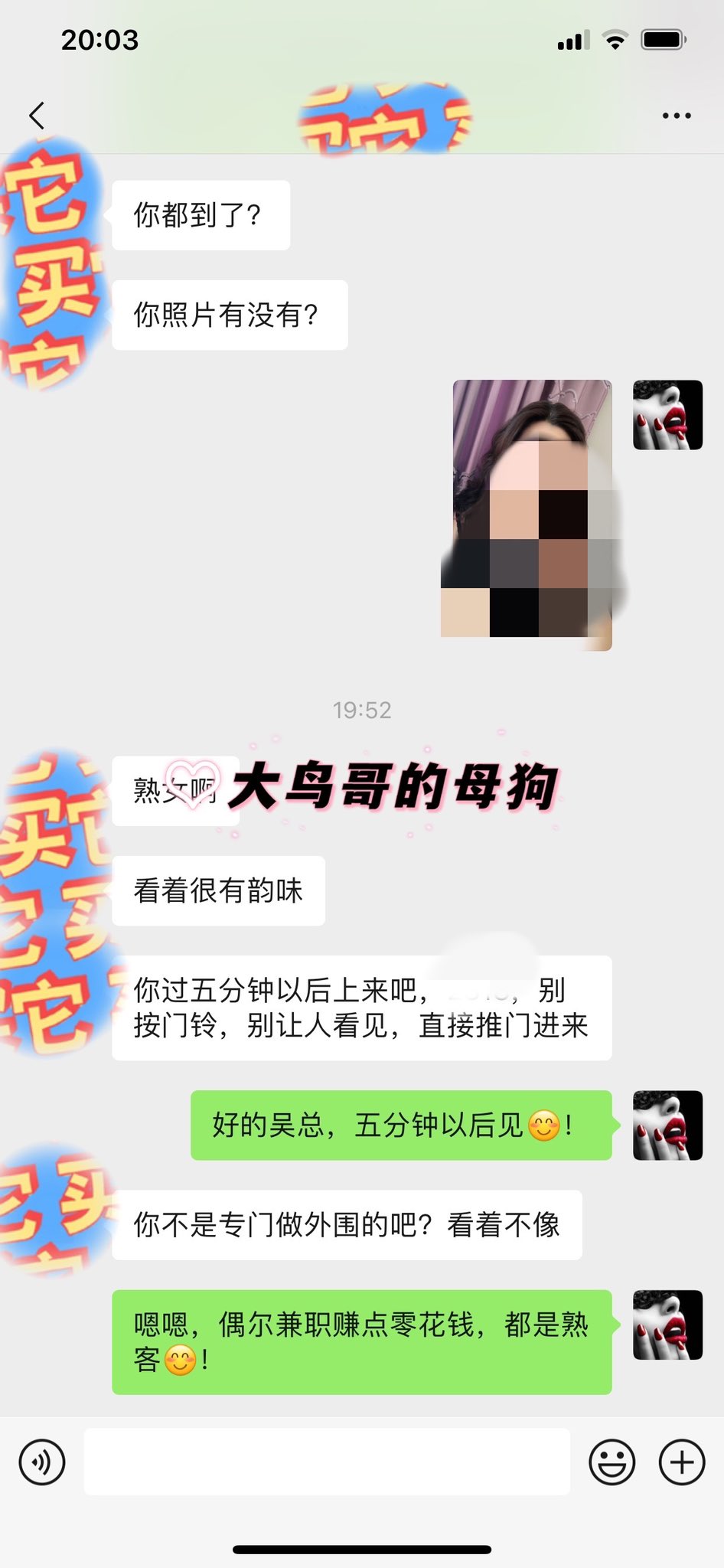
Task: Switch to voice message input
Action: click(x=42, y=1462)
